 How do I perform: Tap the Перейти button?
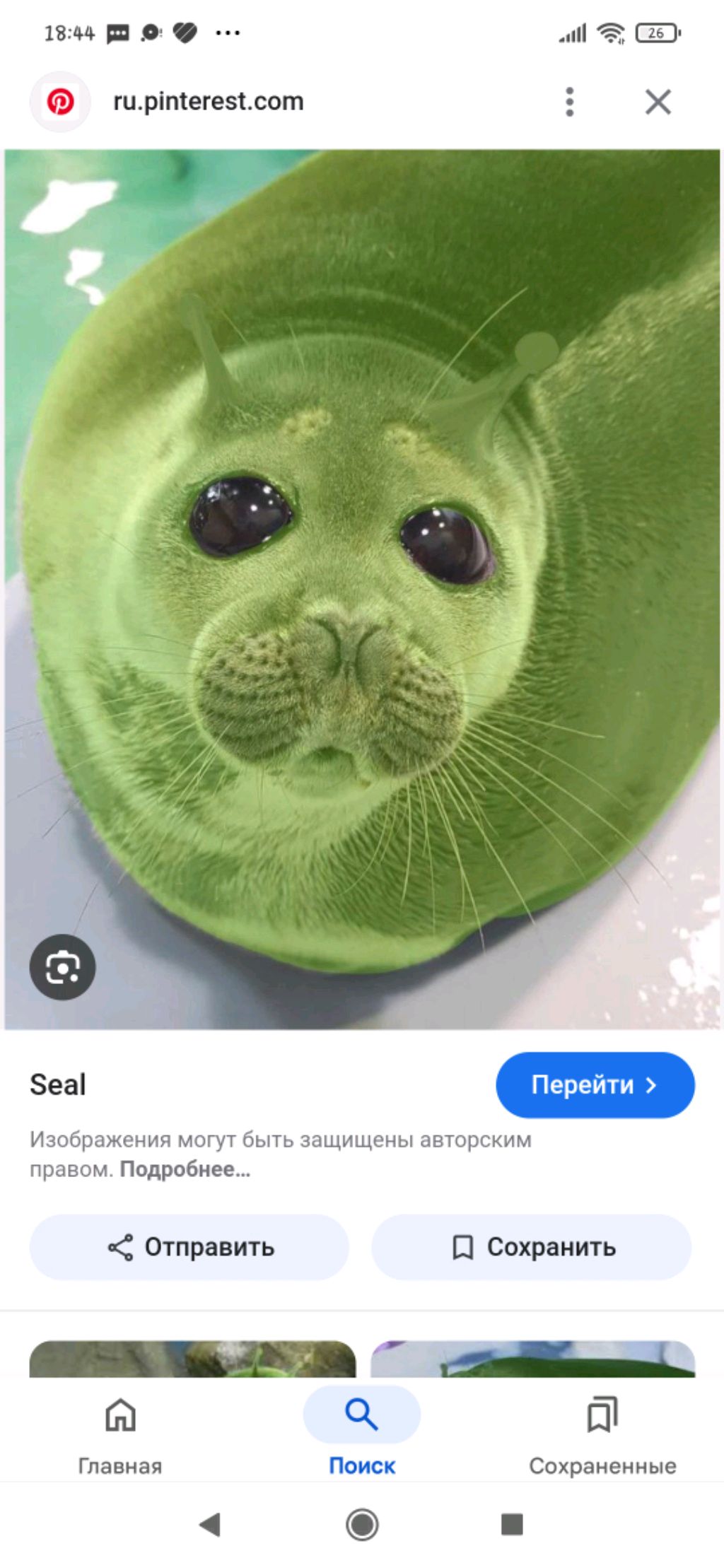(x=595, y=1084)
